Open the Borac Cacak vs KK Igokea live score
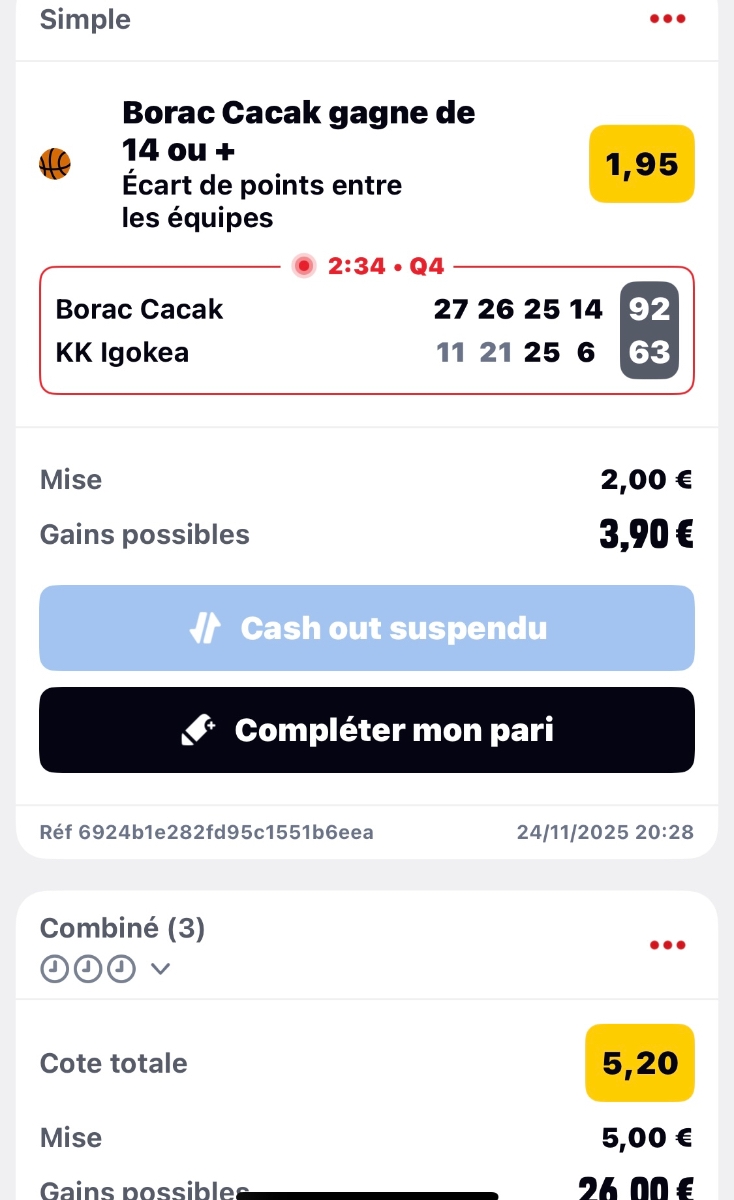Viewport: 734px width, 1200px height. (x=367, y=331)
